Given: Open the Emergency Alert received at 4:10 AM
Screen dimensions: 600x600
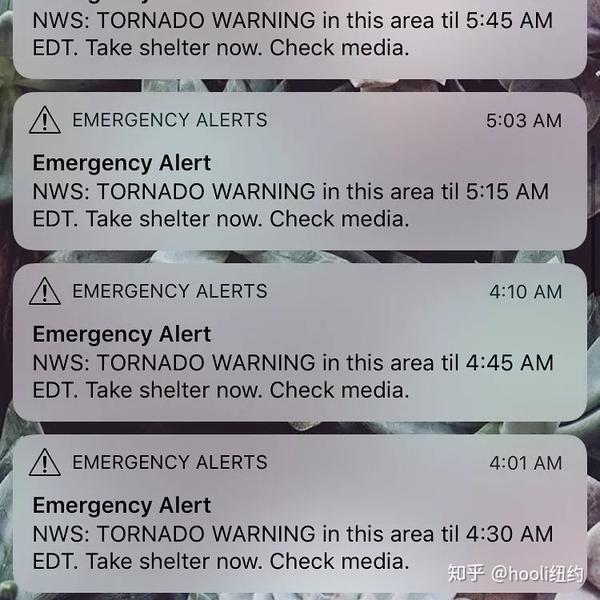Looking at the screenshot, I should (x=298, y=347).
